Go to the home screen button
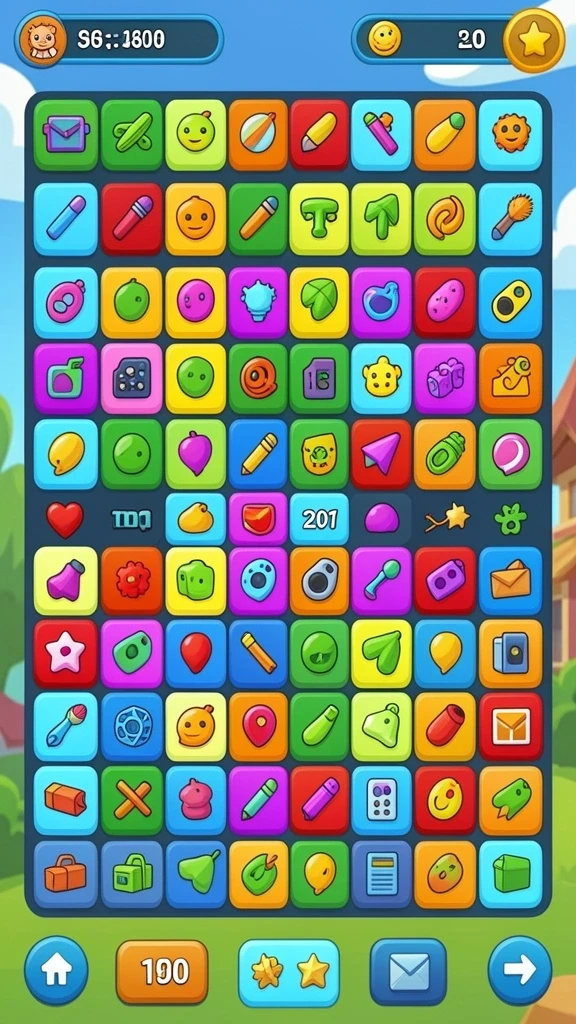The height and width of the screenshot is (1024, 576). point(56,970)
